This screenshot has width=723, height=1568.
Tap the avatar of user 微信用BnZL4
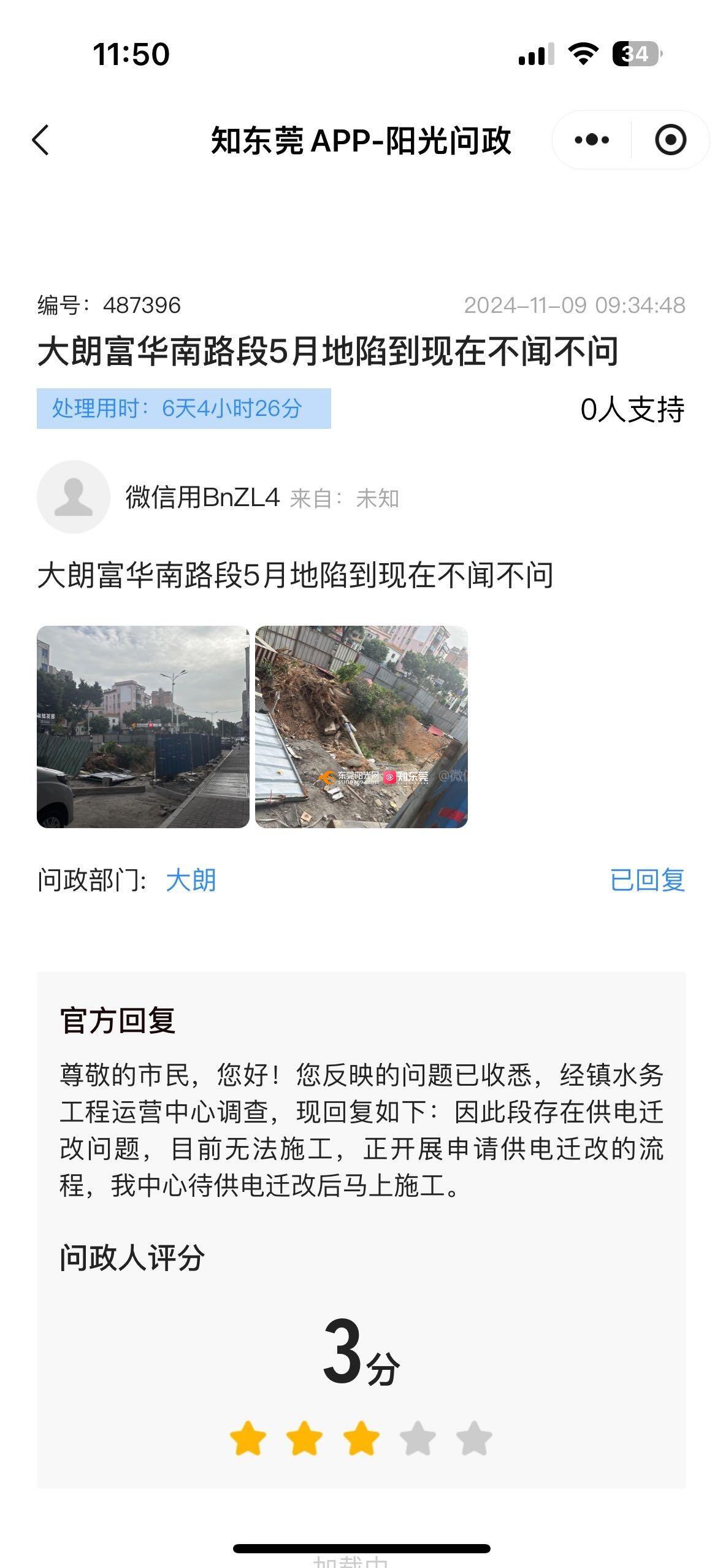click(74, 496)
